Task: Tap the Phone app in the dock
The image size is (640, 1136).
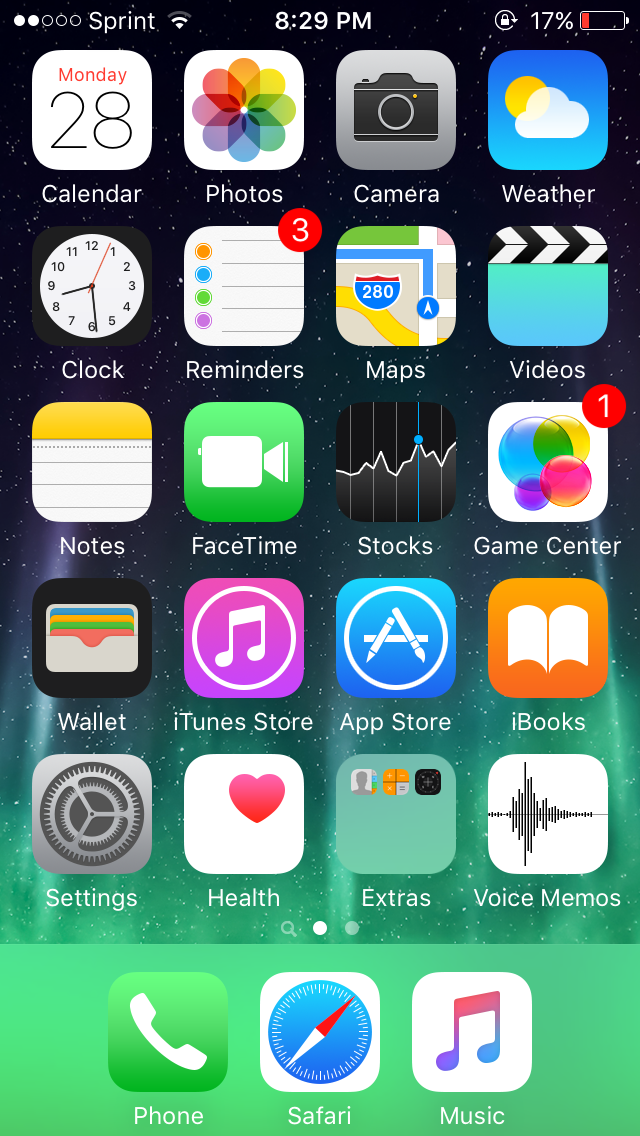Action: click(x=168, y=1032)
